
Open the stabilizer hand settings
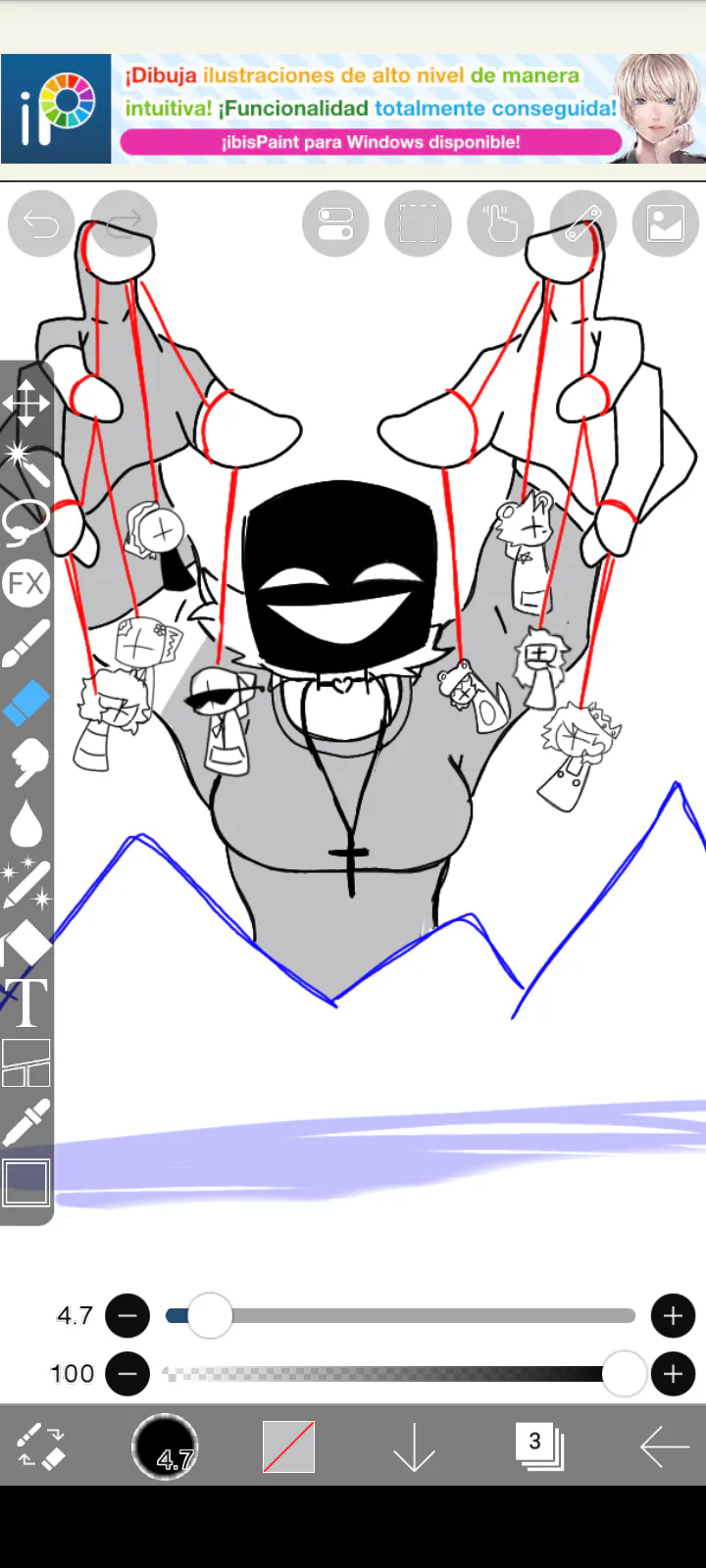coord(501,224)
